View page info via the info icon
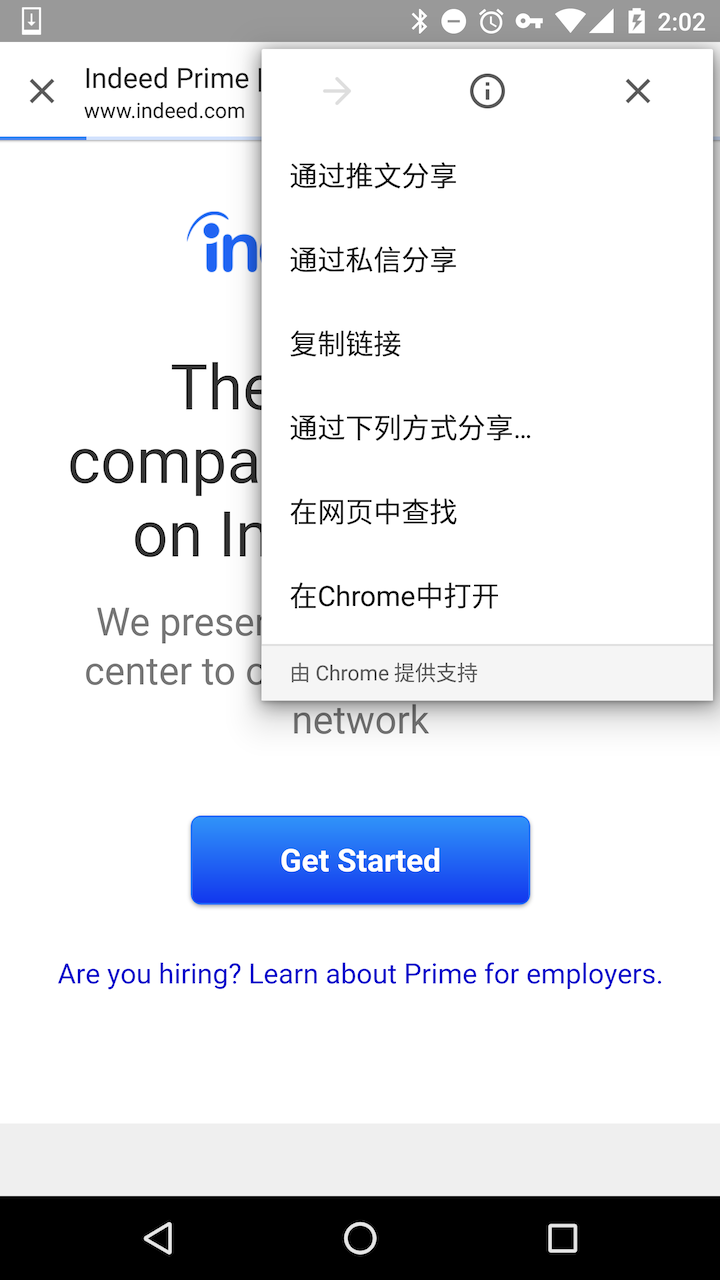The image size is (720, 1280). [x=487, y=92]
